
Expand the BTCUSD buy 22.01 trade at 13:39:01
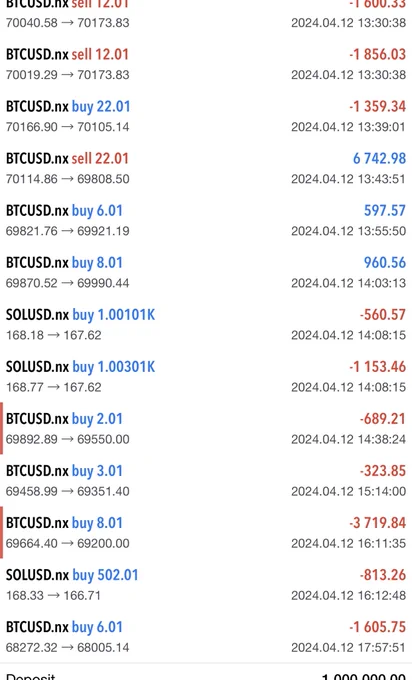click(206, 116)
